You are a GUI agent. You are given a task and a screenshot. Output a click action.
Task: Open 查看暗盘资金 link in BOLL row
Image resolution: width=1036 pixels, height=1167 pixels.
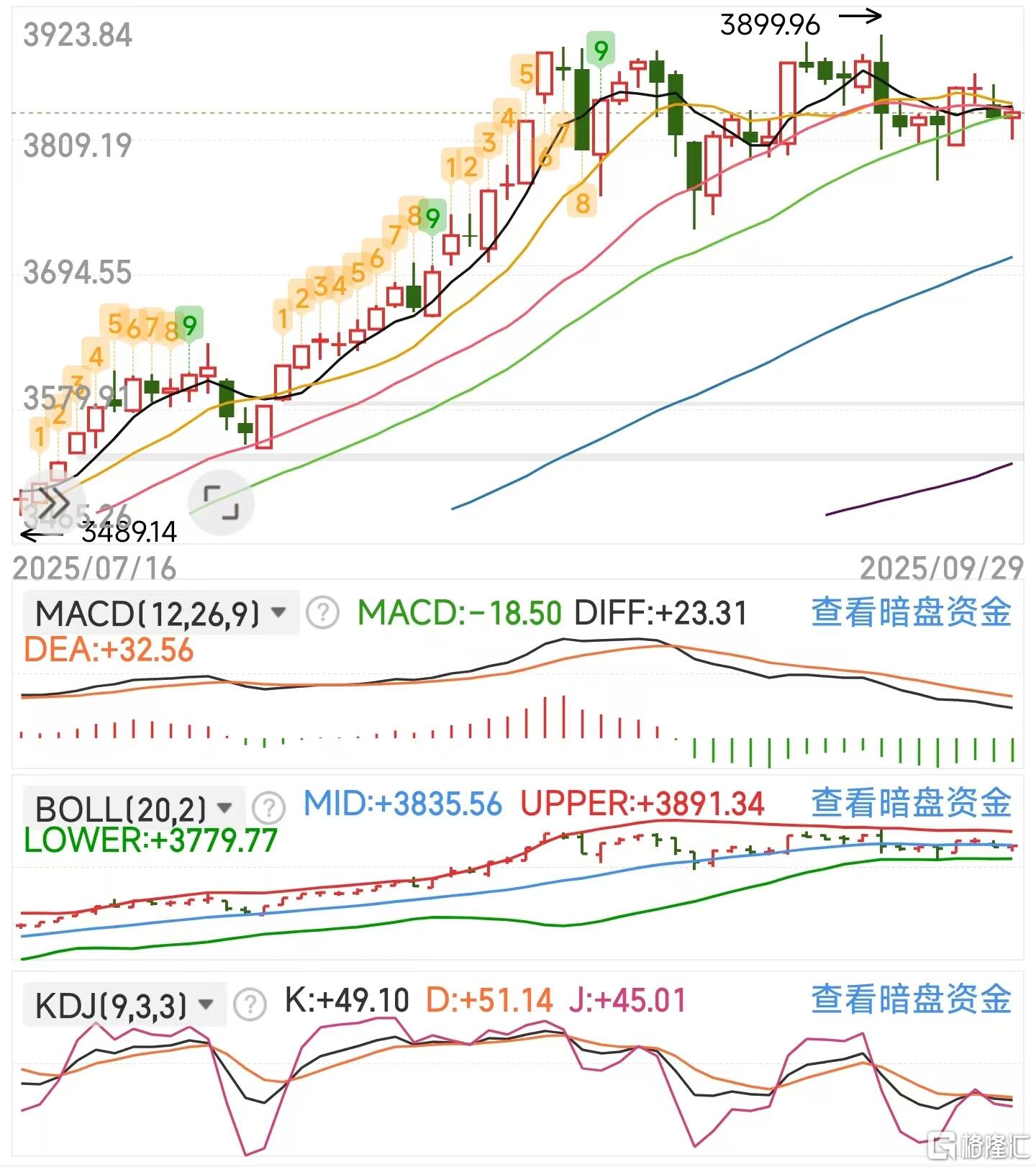point(911,803)
